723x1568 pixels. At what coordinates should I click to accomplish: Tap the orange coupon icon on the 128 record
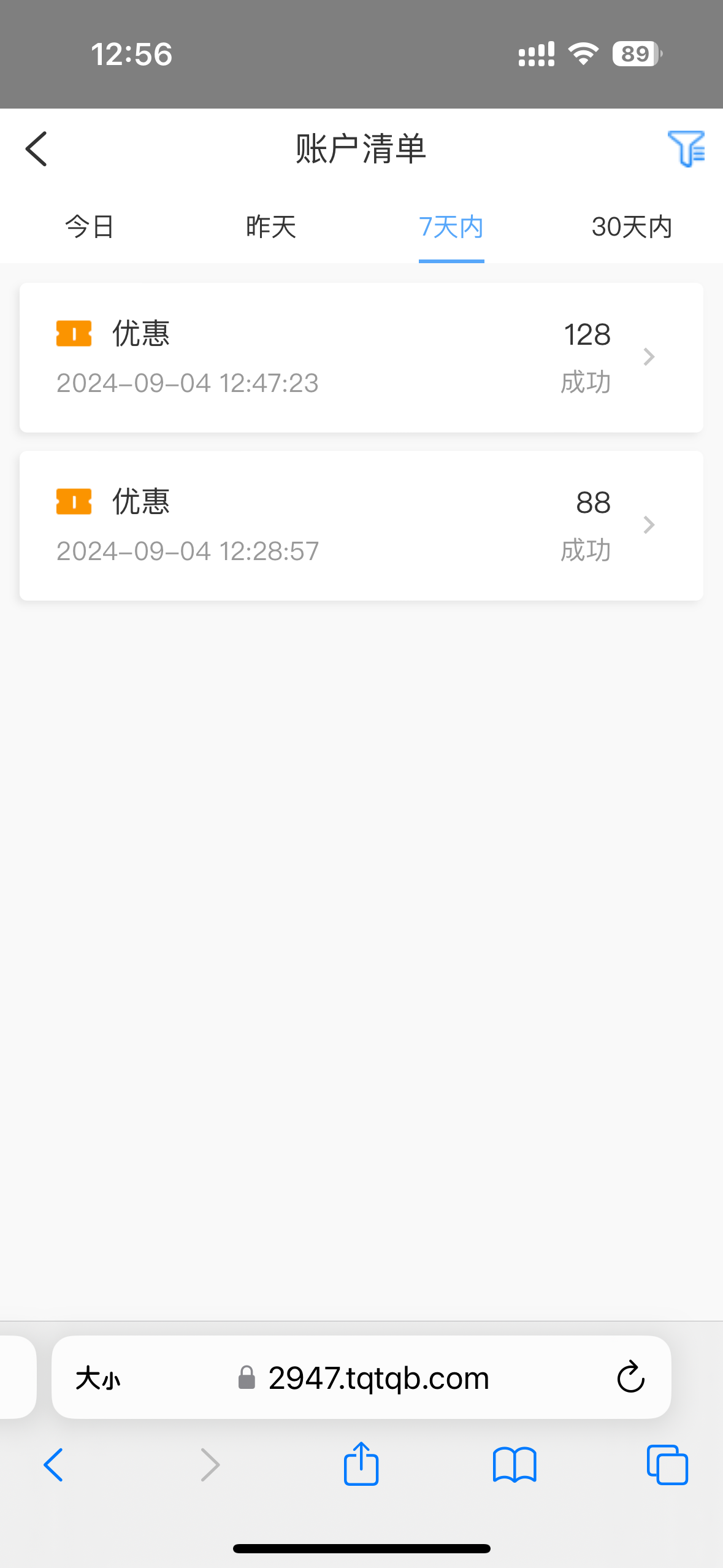[73, 333]
